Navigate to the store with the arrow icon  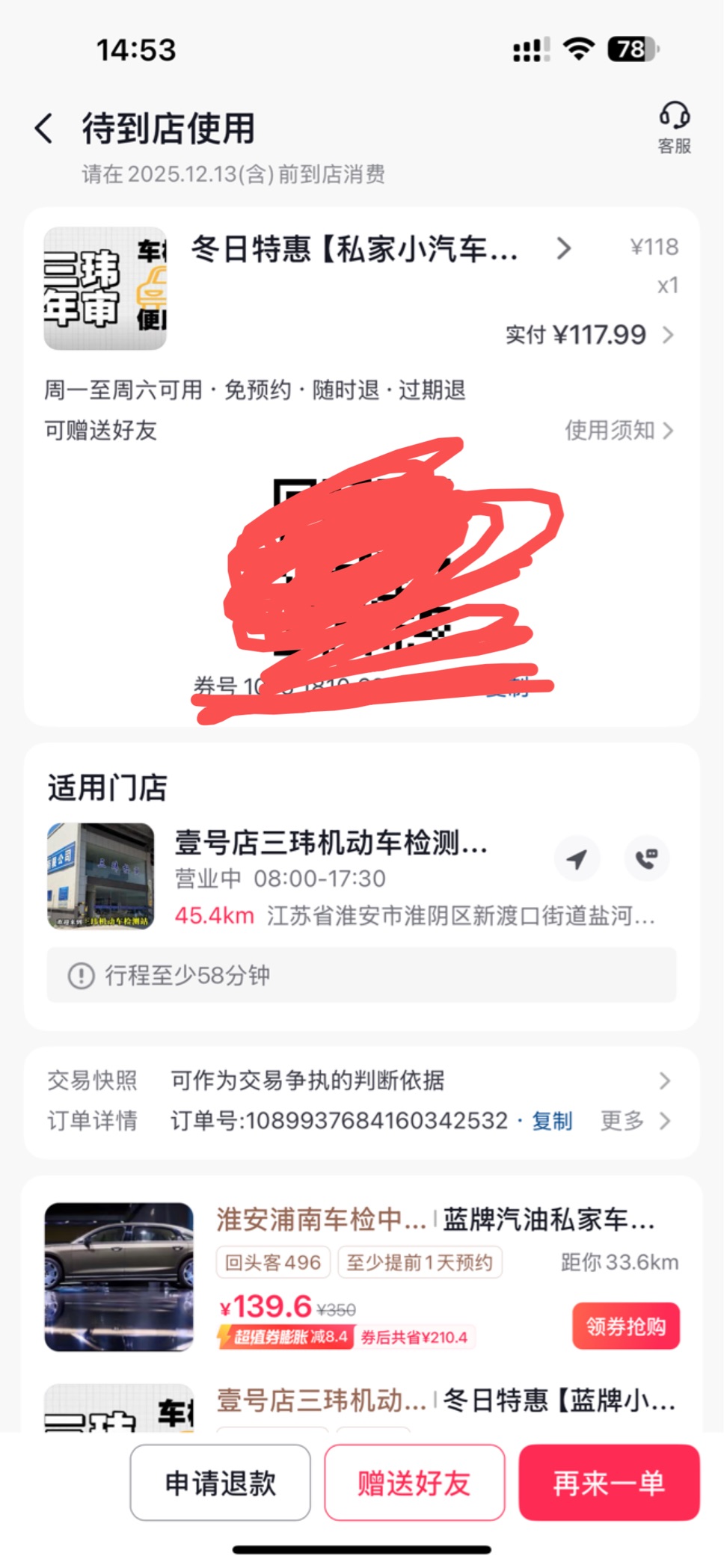[x=577, y=859]
